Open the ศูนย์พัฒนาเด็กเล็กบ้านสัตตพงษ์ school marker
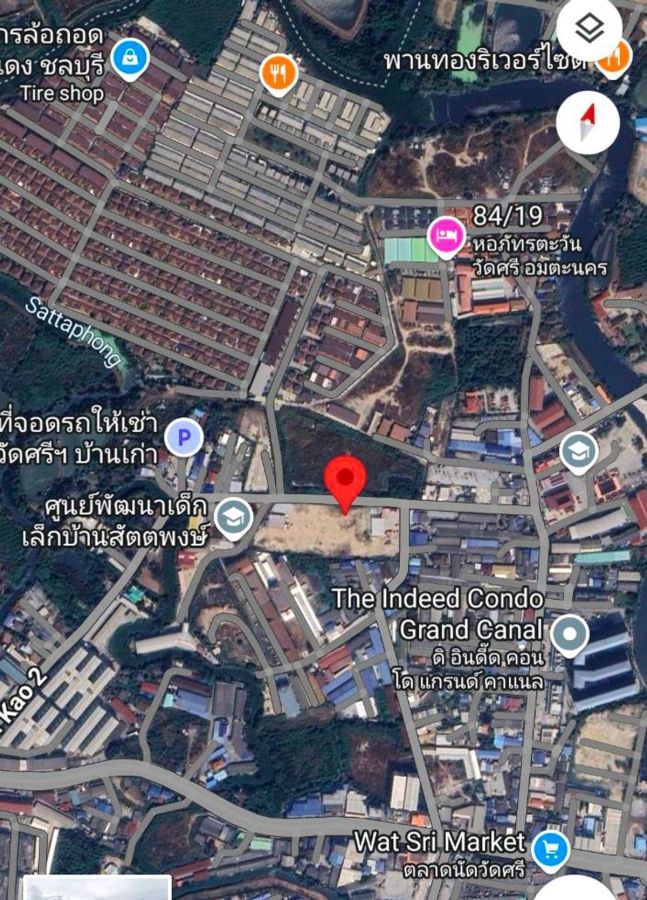647x900 pixels. [x=233, y=517]
